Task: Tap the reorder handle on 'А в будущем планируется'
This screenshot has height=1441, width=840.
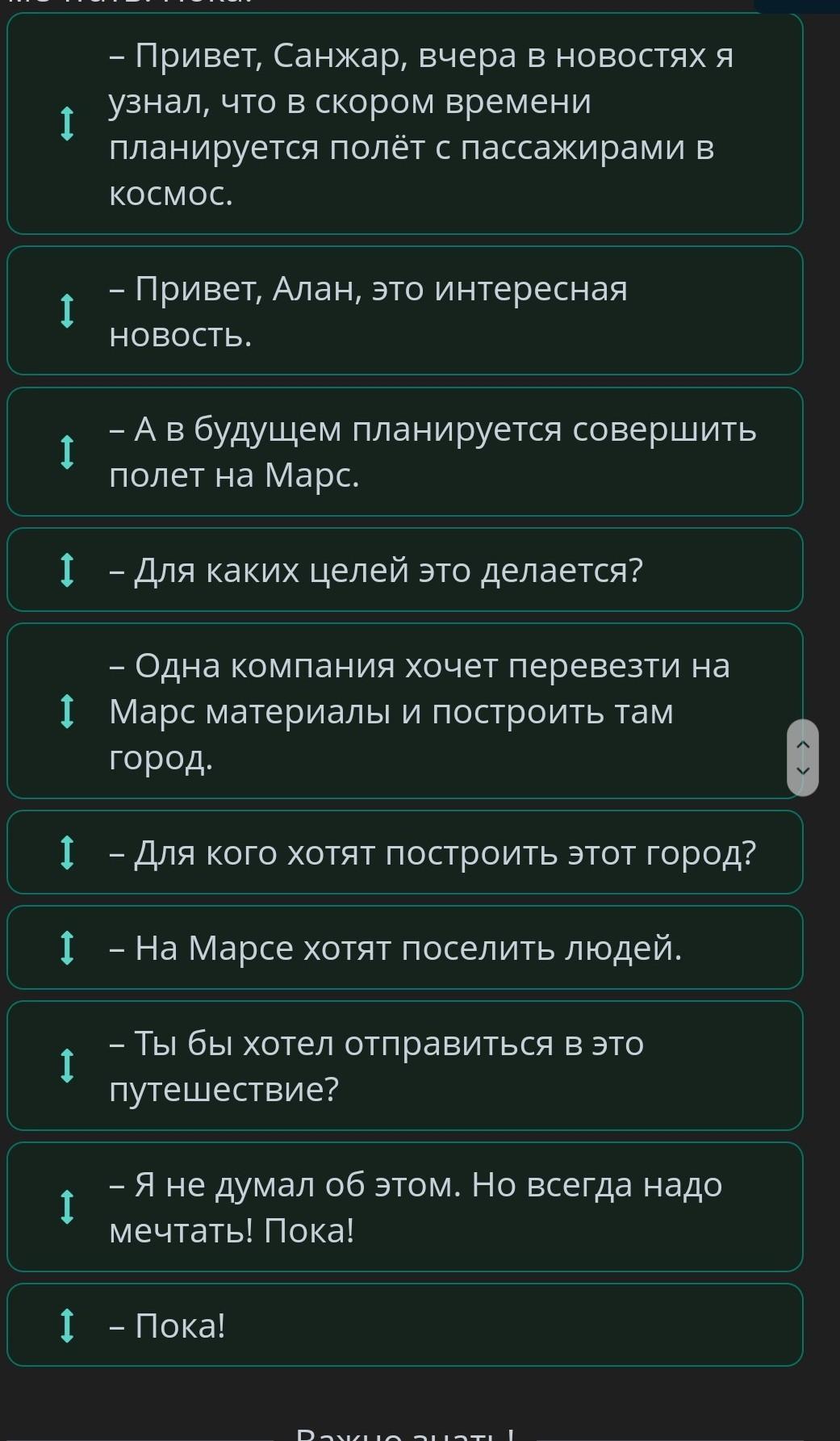Action: 68,452
